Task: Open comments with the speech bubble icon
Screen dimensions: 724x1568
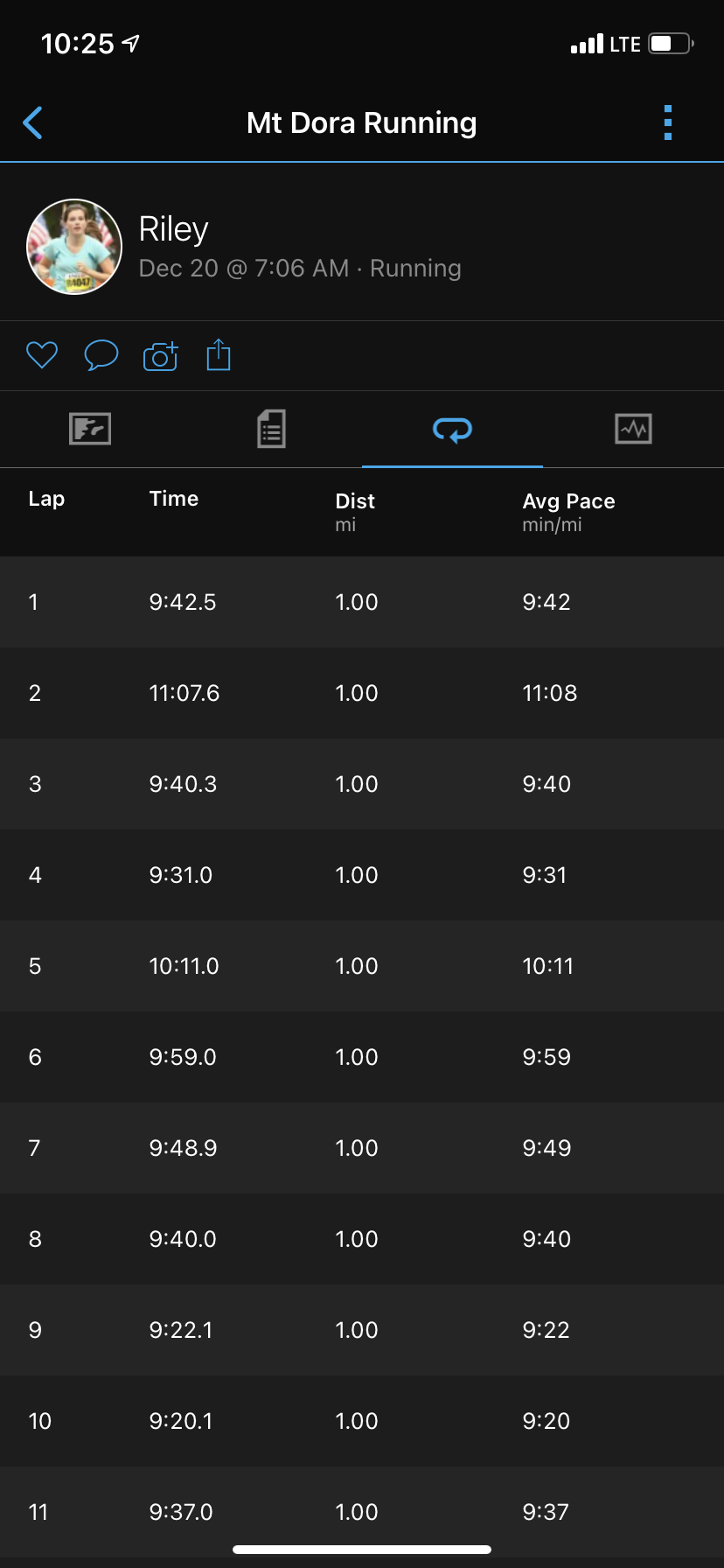Action: (101, 355)
